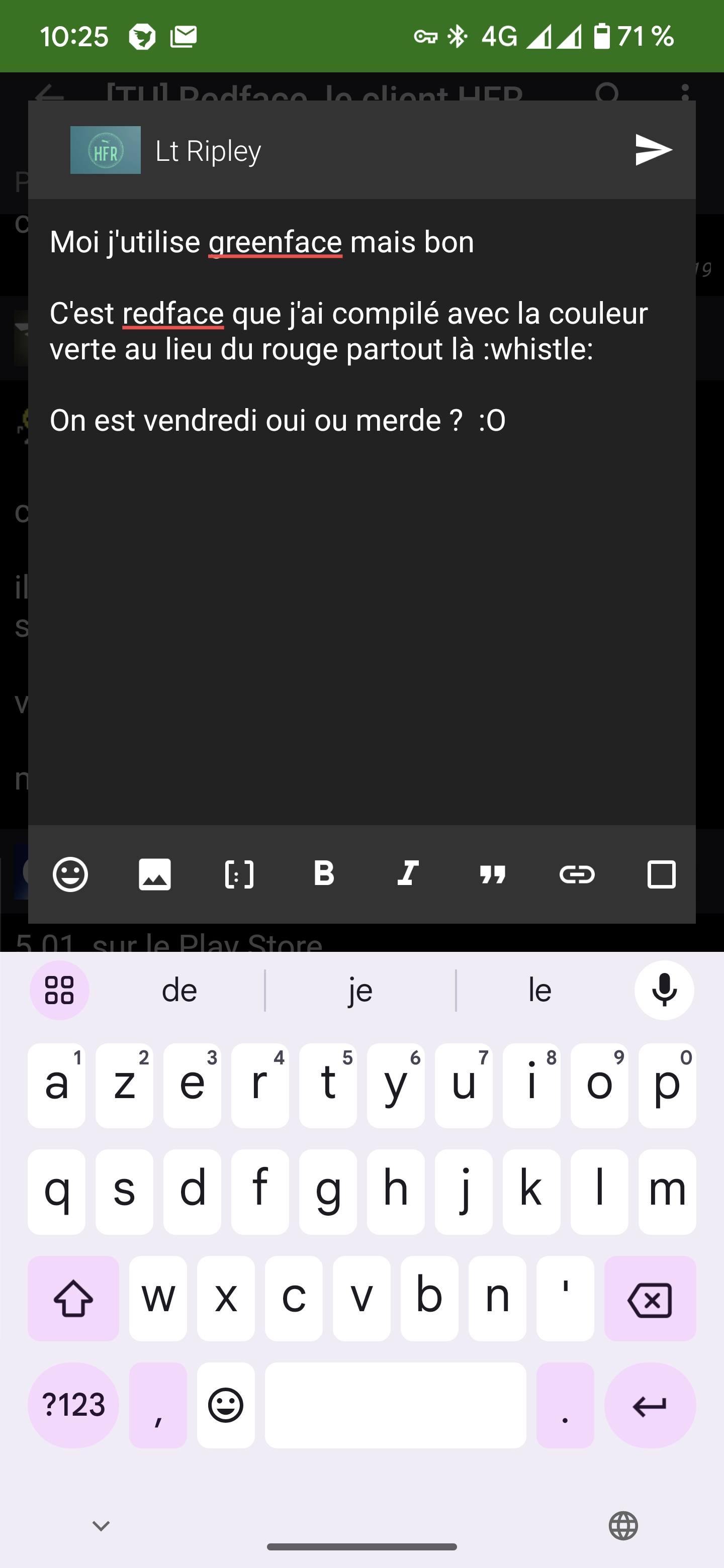The image size is (724, 1568).
Task: Apply bold formatting
Action: pos(324,873)
